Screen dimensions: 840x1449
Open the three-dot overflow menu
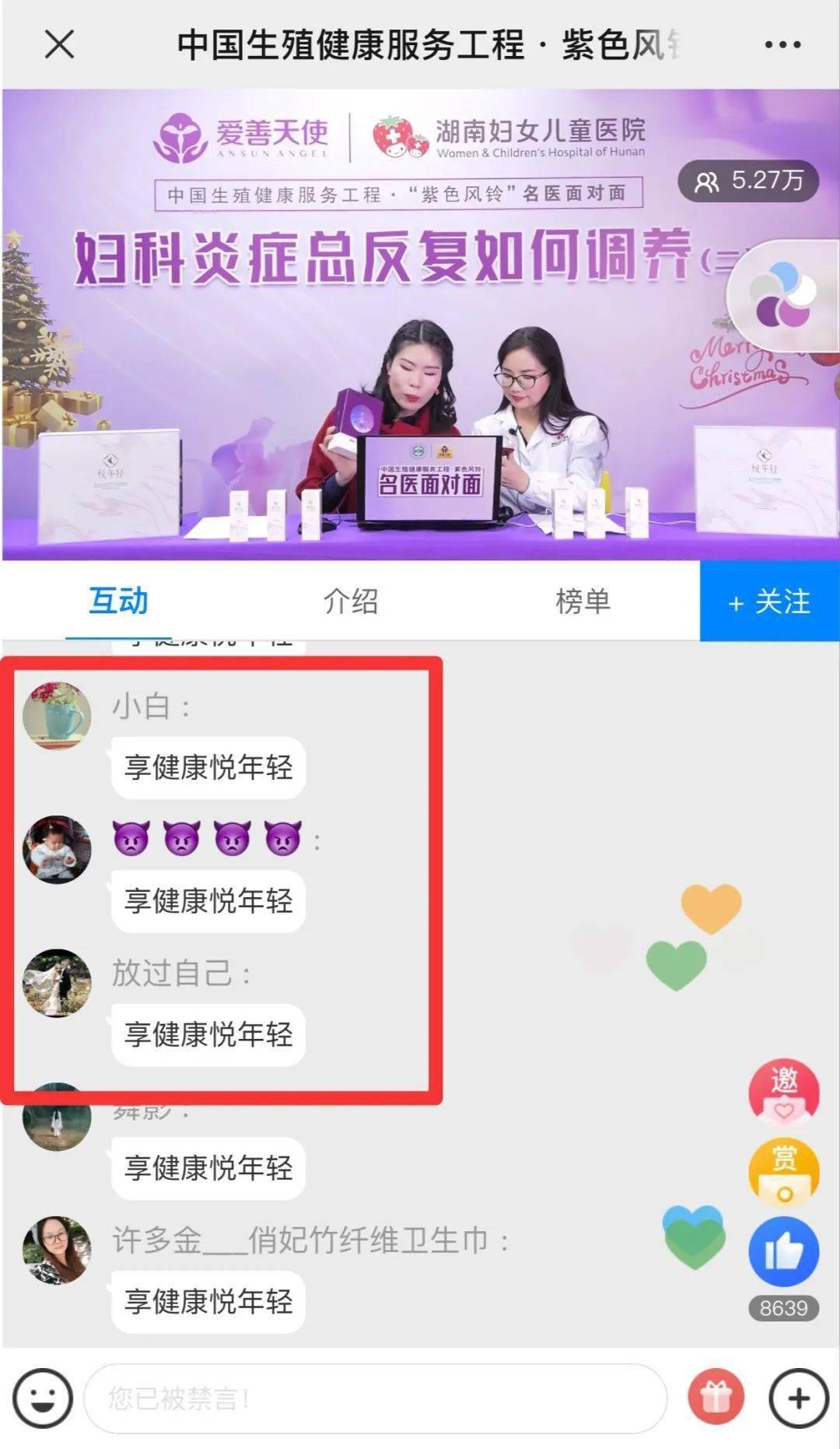[782, 44]
